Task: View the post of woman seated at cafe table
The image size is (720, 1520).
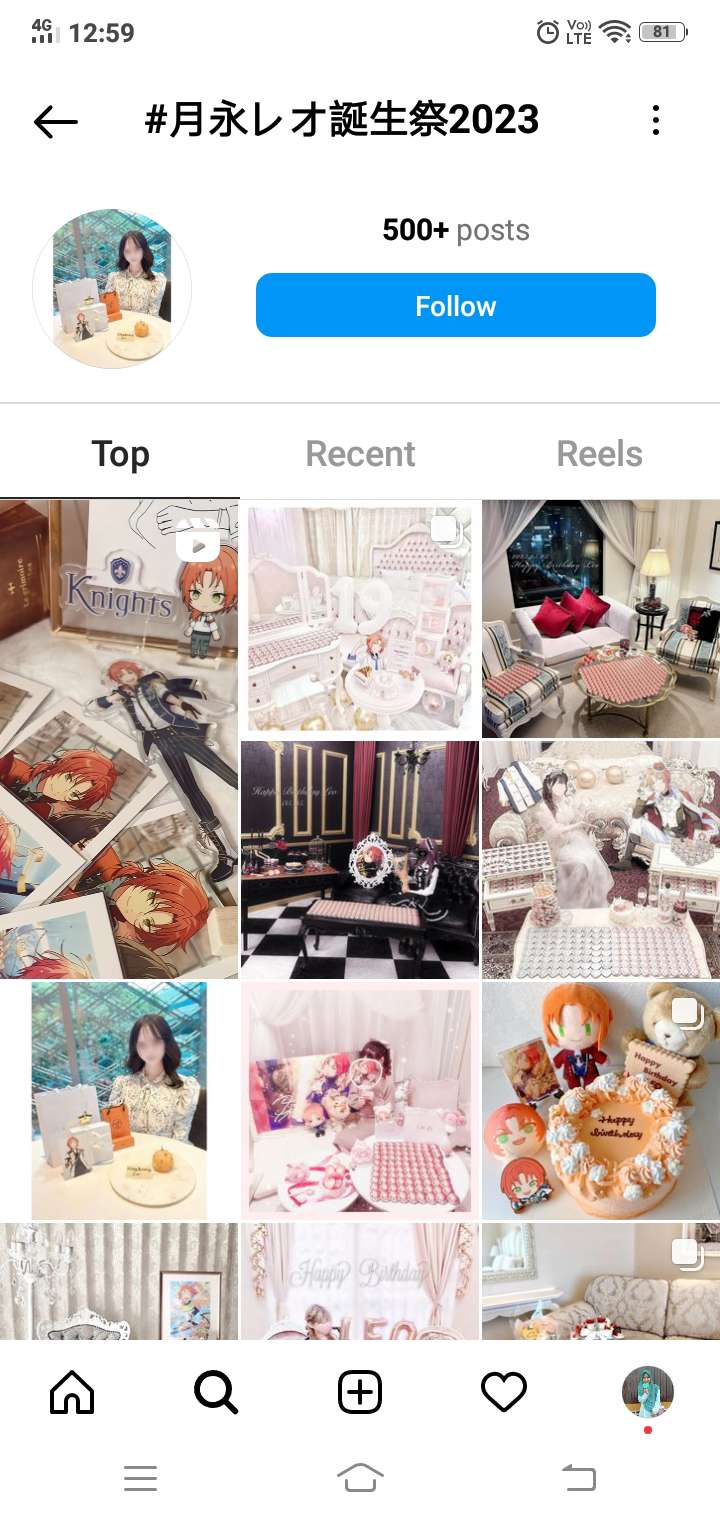Action: pyautogui.click(x=119, y=1100)
